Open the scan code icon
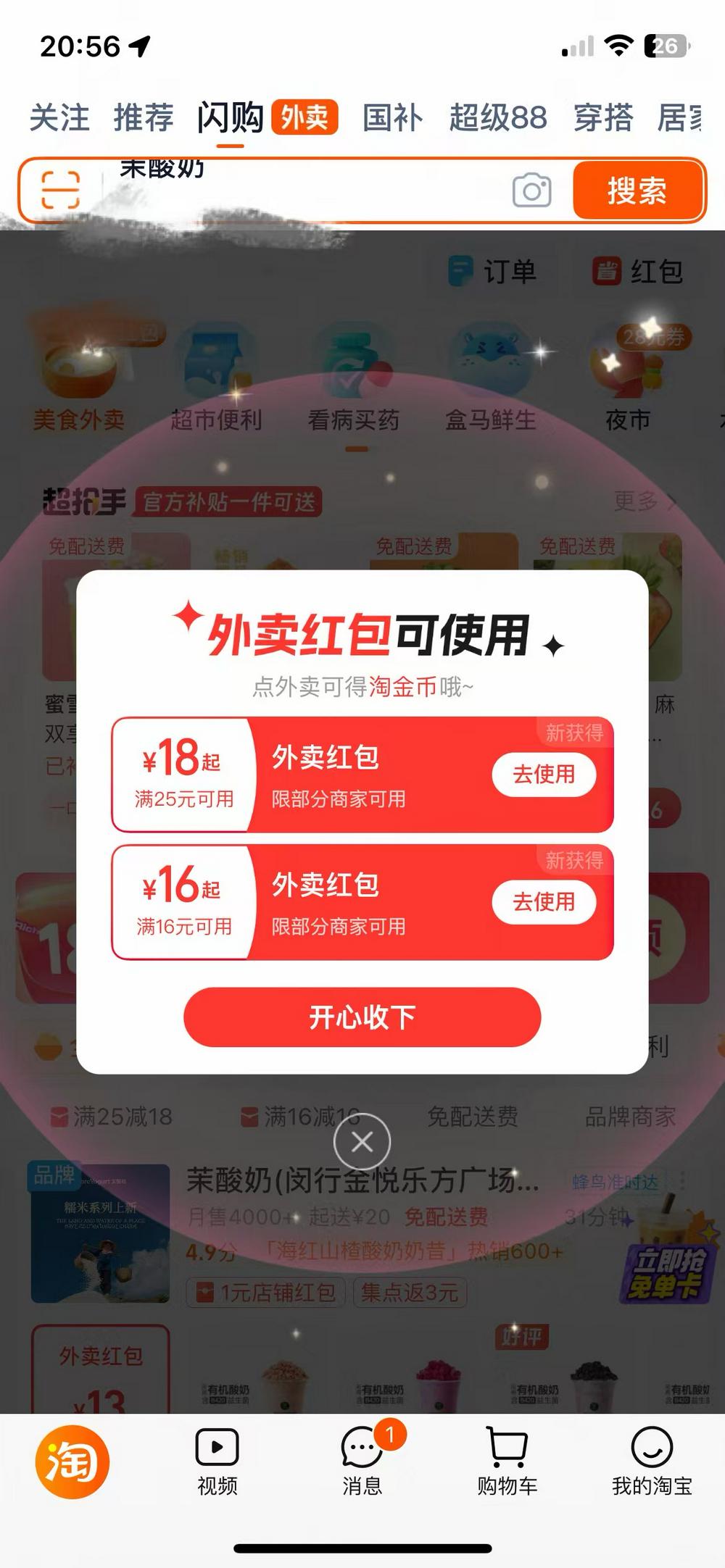This screenshot has width=725, height=1568. [x=60, y=191]
